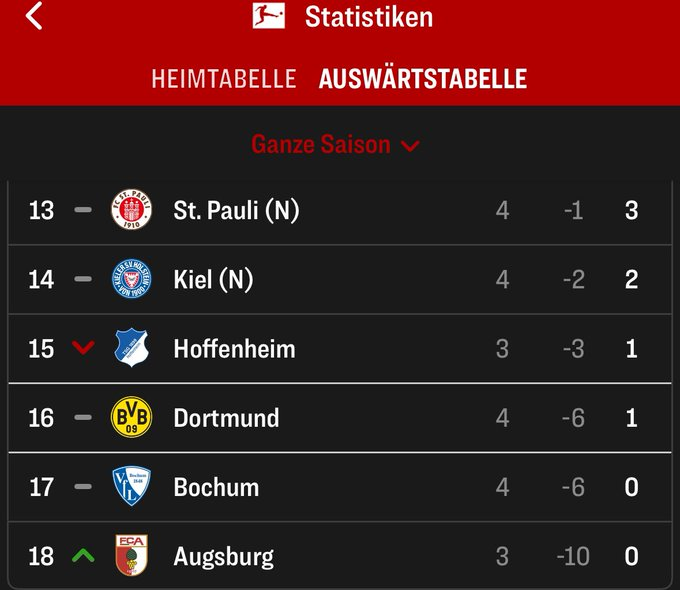Switch to the Heimtabelle tab
680x590 pixels.
(x=223, y=79)
